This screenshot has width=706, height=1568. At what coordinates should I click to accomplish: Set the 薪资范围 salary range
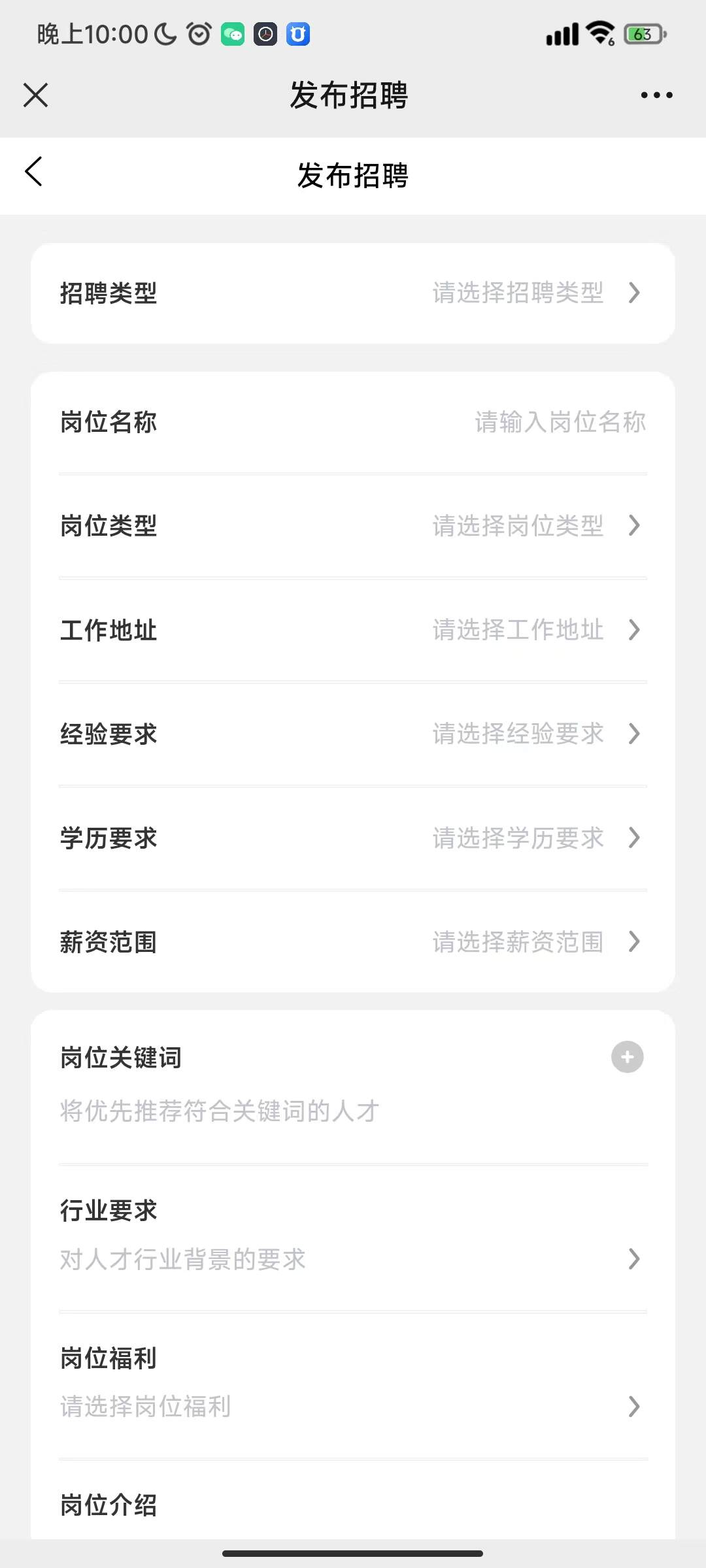click(353, 942)
